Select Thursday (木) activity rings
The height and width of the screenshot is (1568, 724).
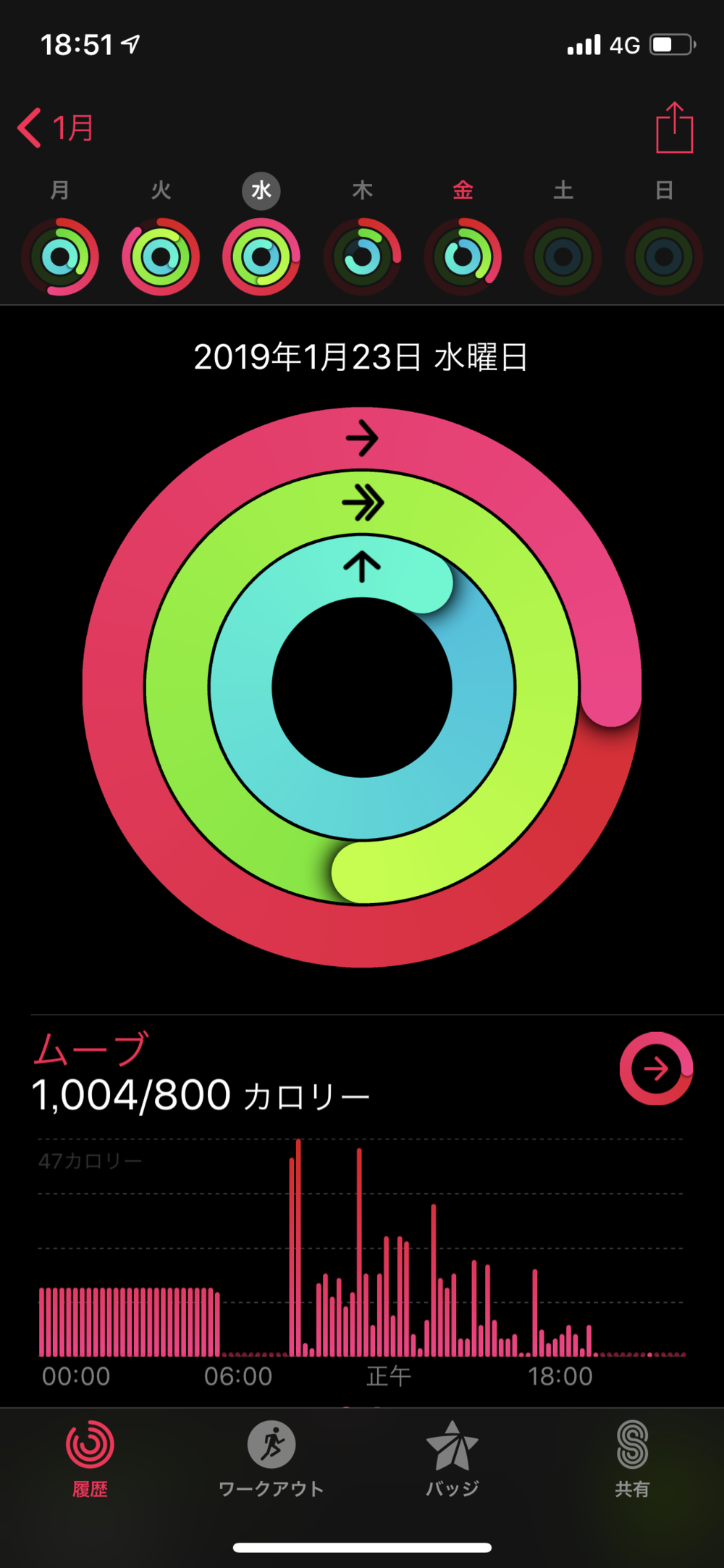pyautogui.click(x=362, y=256)
